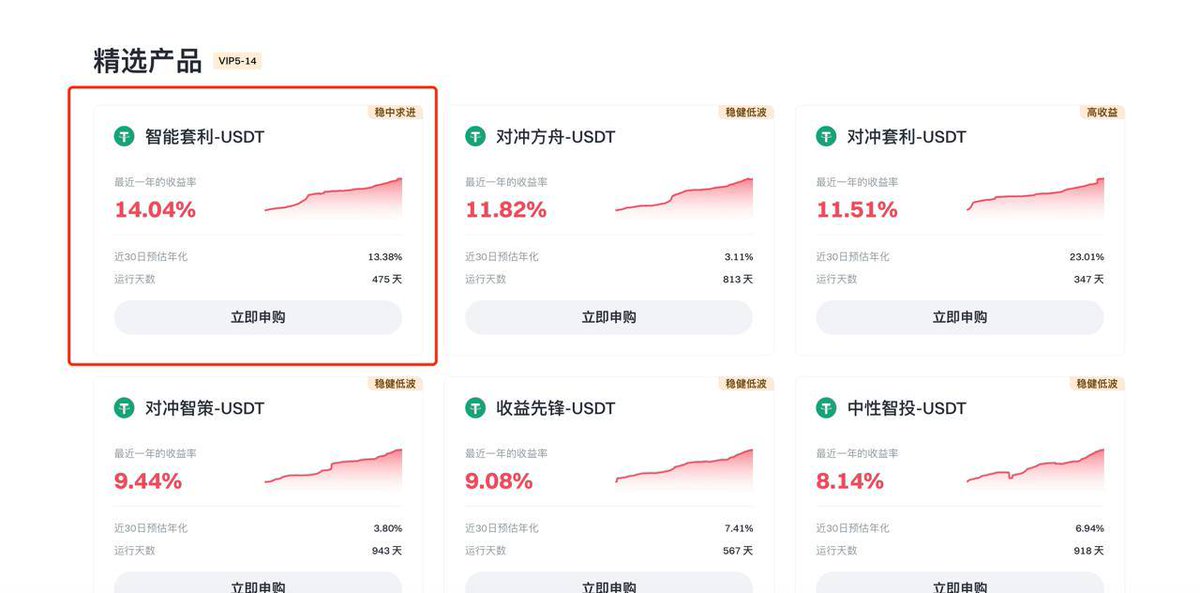Image resolution: width=1200 pixels, height=593 pixels.
Task: Open the 智能套利-USDT product card
Action: (205, 137)
